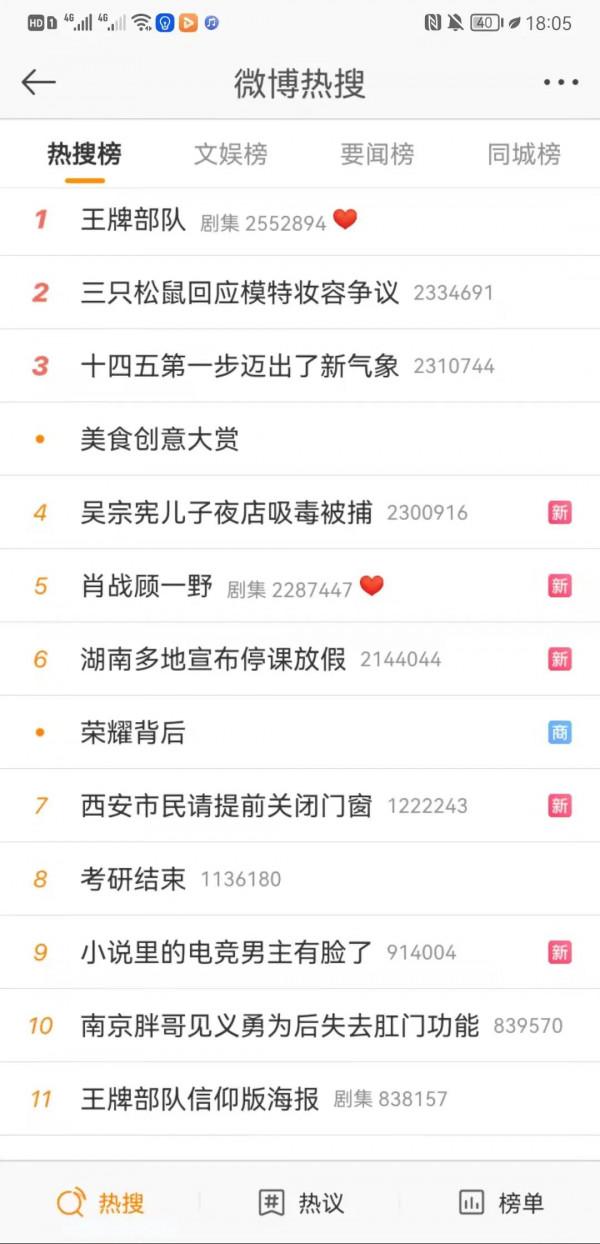Open topic 考研结束

point(133,879)
